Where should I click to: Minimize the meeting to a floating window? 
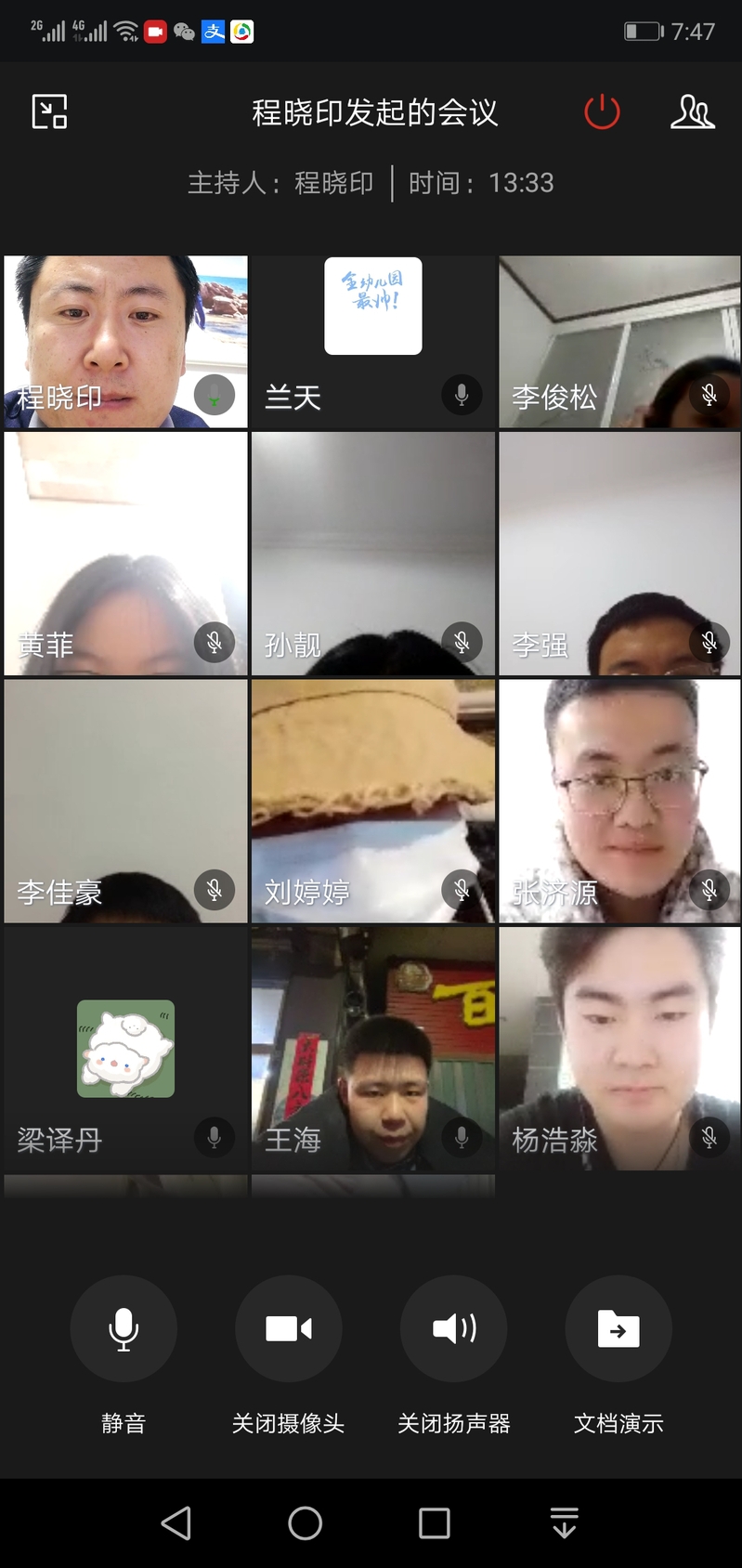pos(49,112)
